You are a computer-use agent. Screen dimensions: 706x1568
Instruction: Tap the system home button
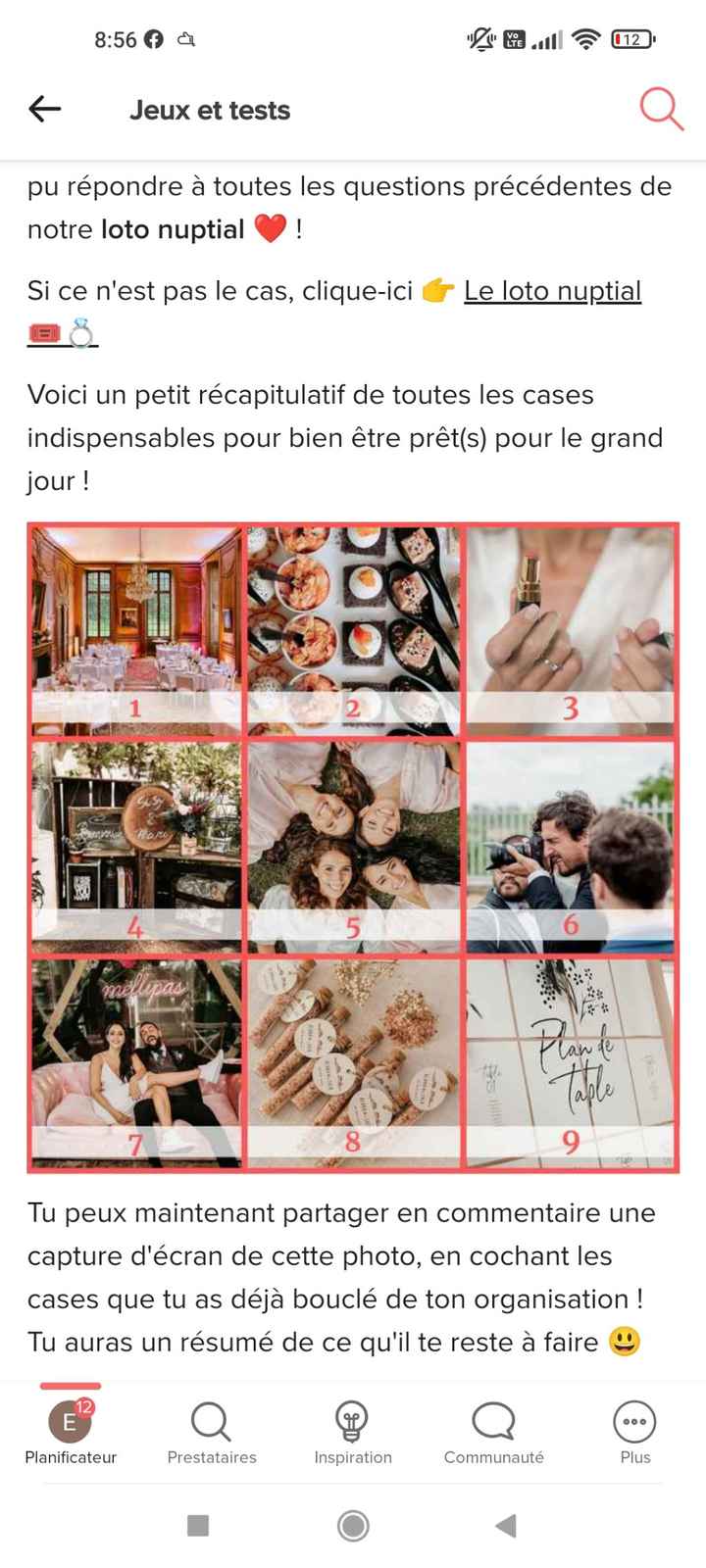click(x=353, y=1525)
